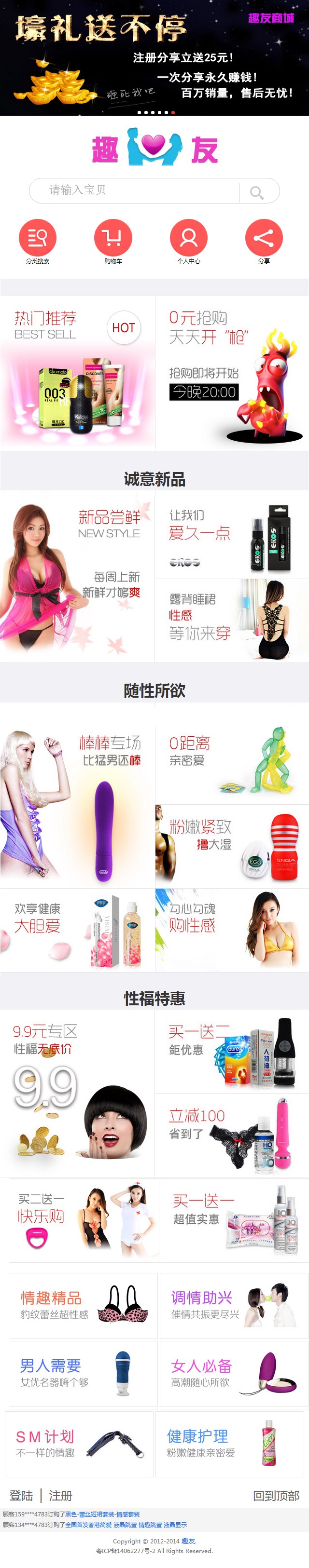Tap the 请输入宝贝 search field

click(x=134, y=190)
